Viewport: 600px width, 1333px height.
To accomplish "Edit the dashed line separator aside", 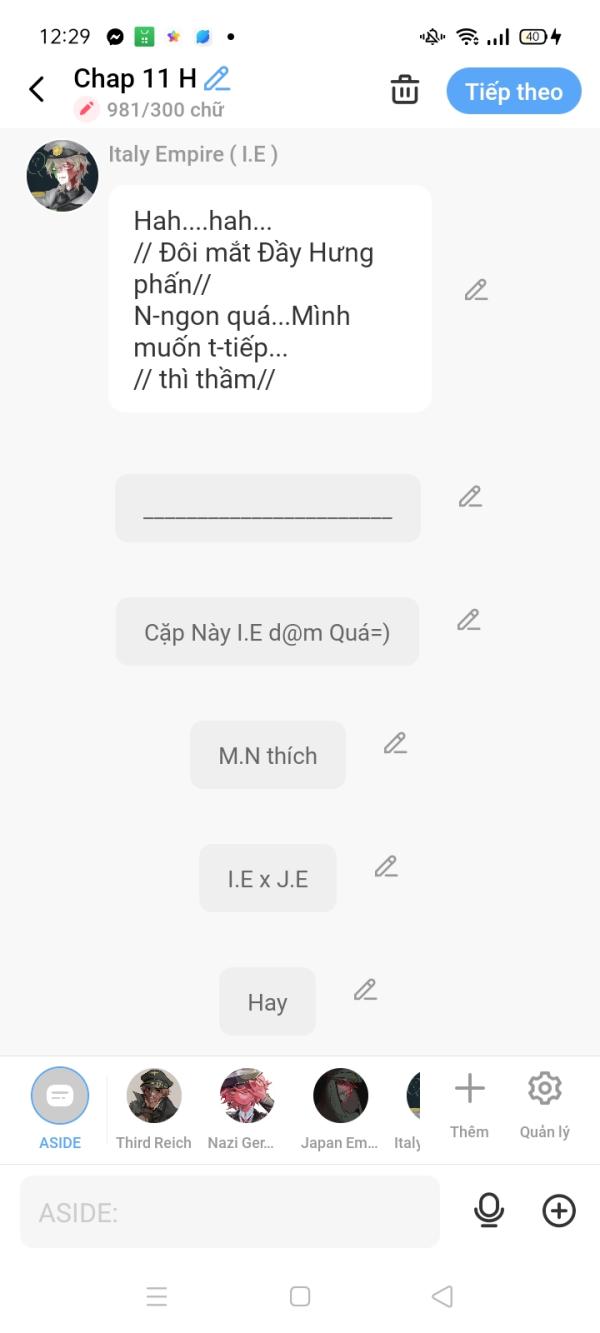I will tap(470, 496).
